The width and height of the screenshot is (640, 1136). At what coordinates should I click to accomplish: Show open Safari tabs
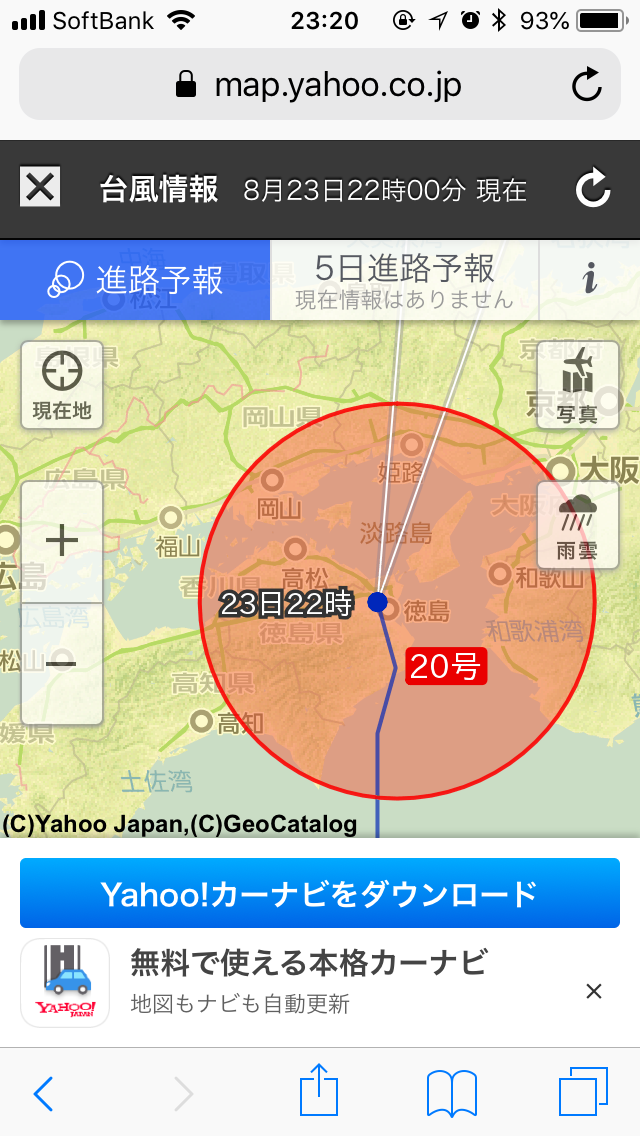click(x=583, y=1092)
